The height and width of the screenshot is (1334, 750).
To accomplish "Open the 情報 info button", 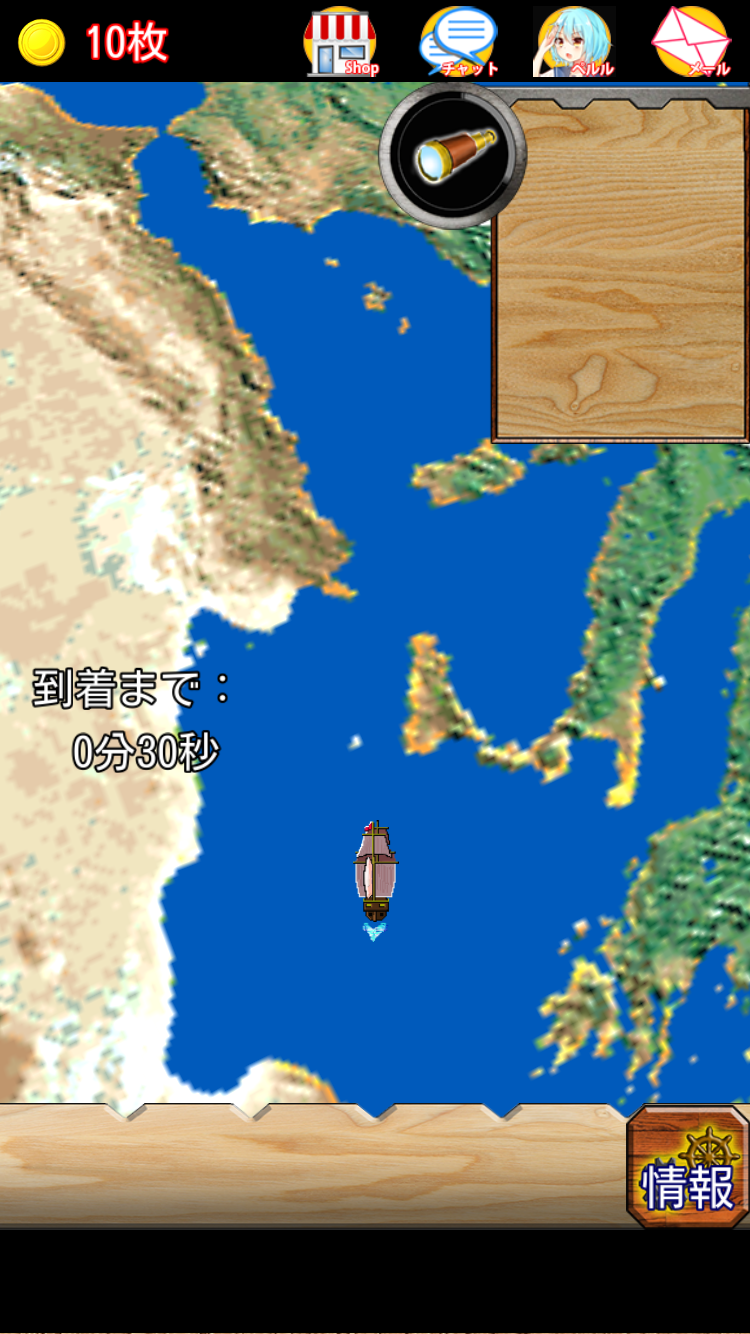I will click(x=688, y=1168).
